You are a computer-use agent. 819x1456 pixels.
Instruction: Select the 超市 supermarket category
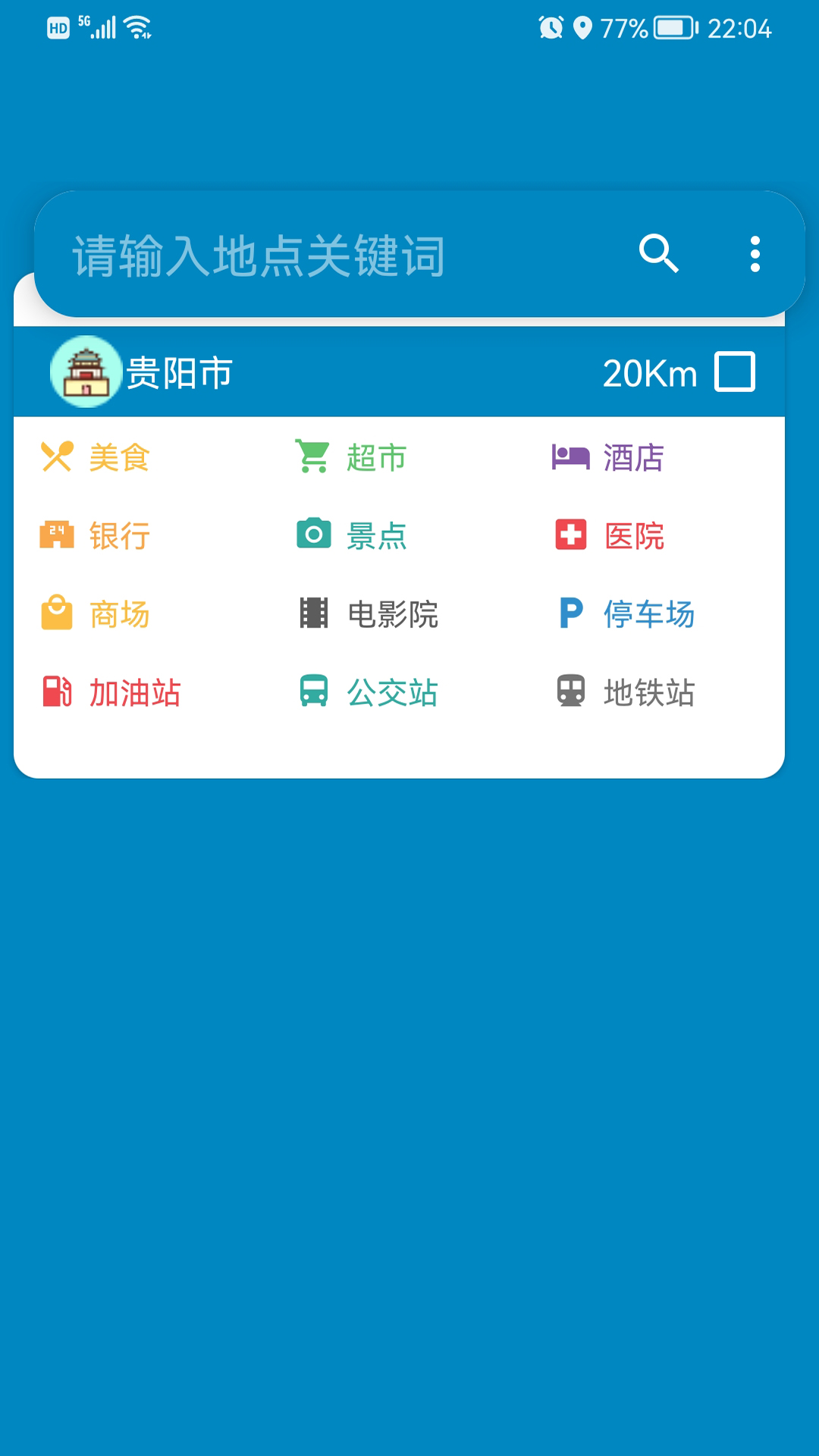point(352,457)
